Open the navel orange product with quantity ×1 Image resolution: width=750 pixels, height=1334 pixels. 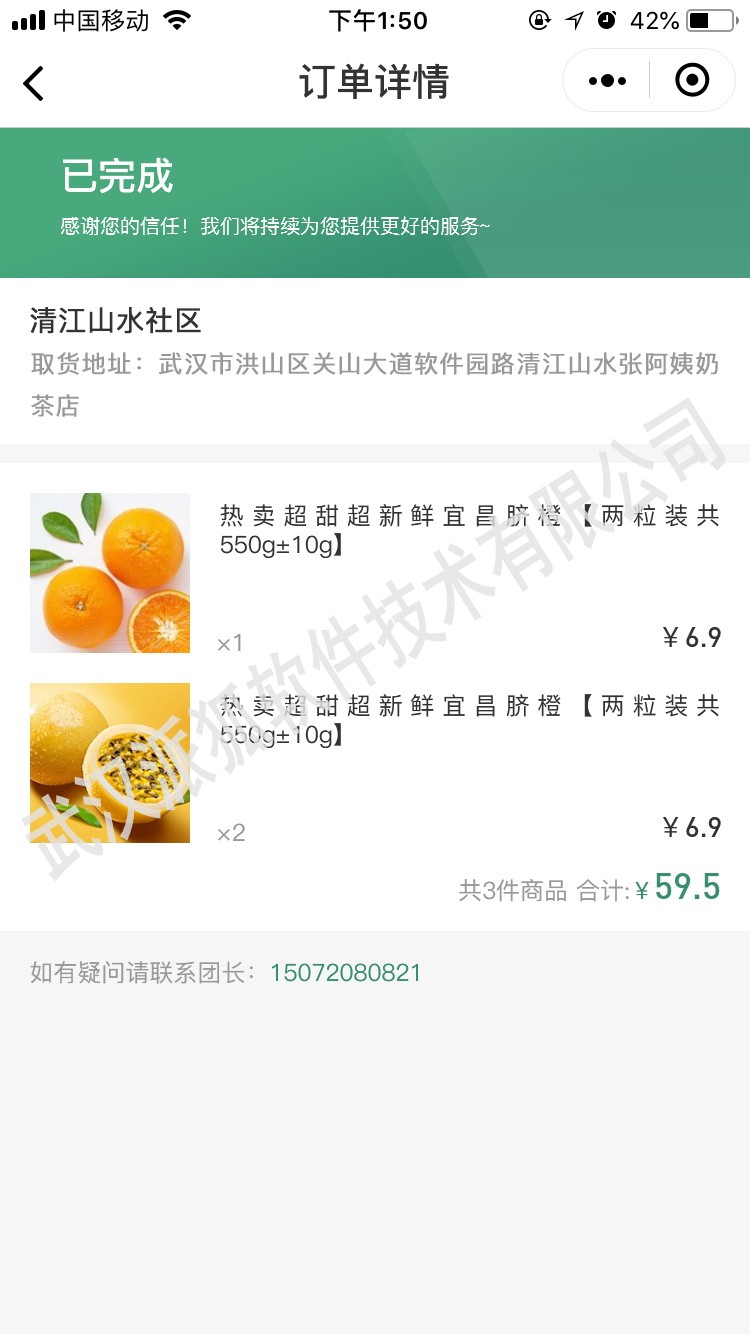tap(375, 573)
